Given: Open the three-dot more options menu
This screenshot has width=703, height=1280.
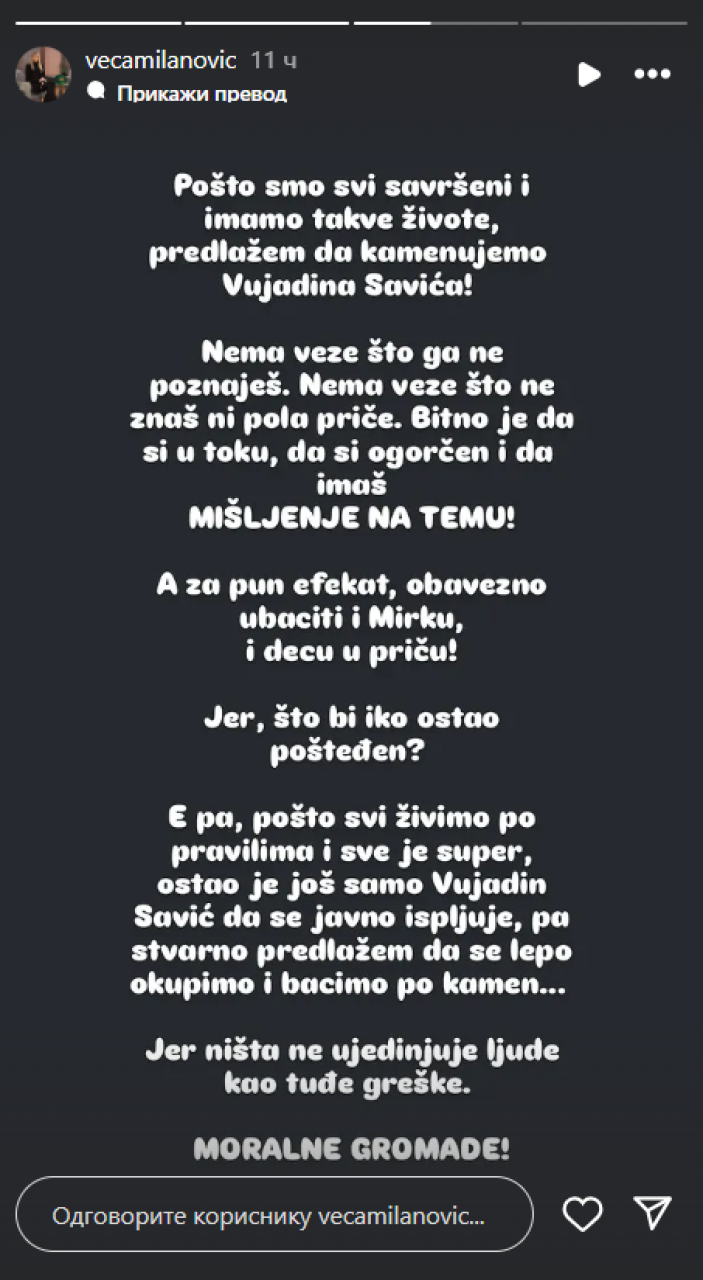Looking at the screenshot, I should (652, 74).
